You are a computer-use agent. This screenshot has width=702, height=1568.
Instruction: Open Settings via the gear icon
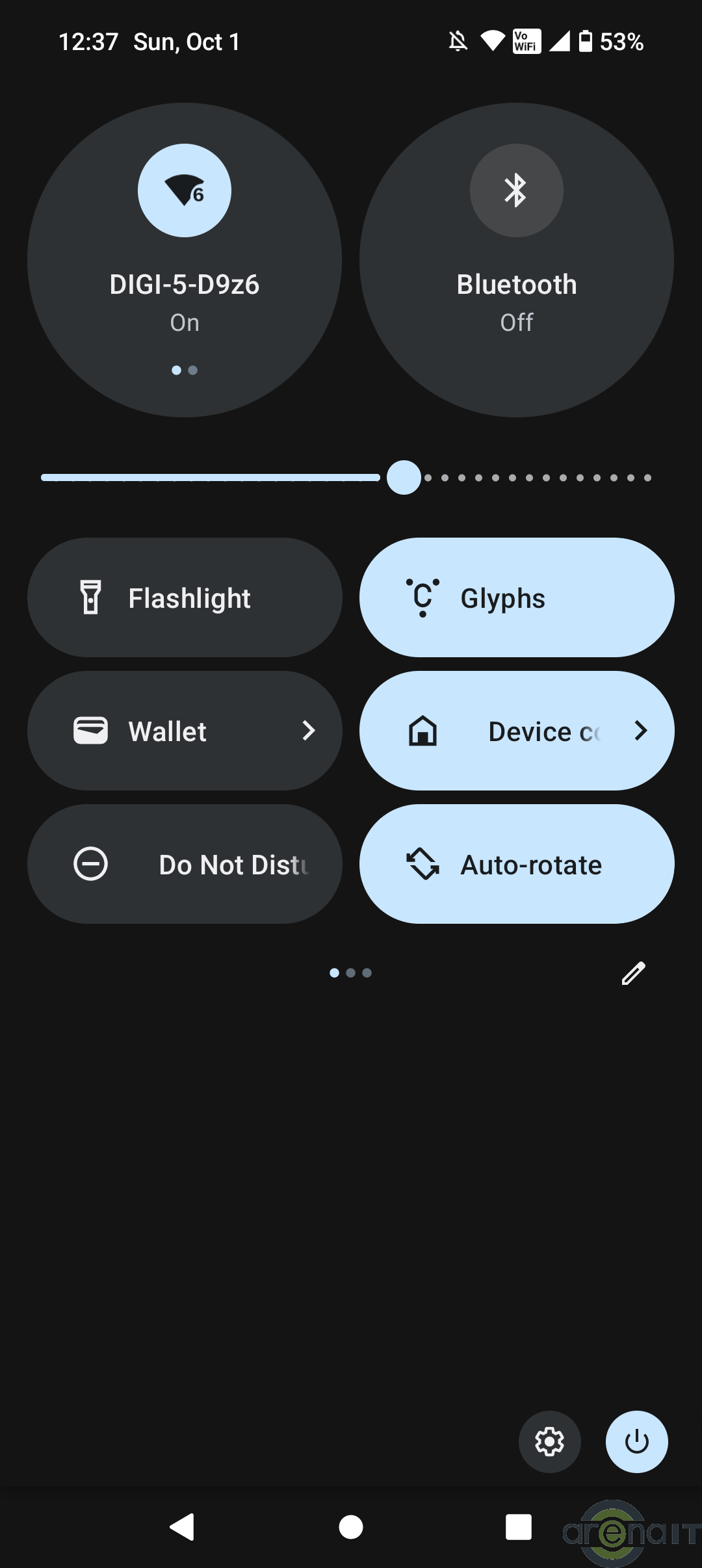[x=549, y=1441]
